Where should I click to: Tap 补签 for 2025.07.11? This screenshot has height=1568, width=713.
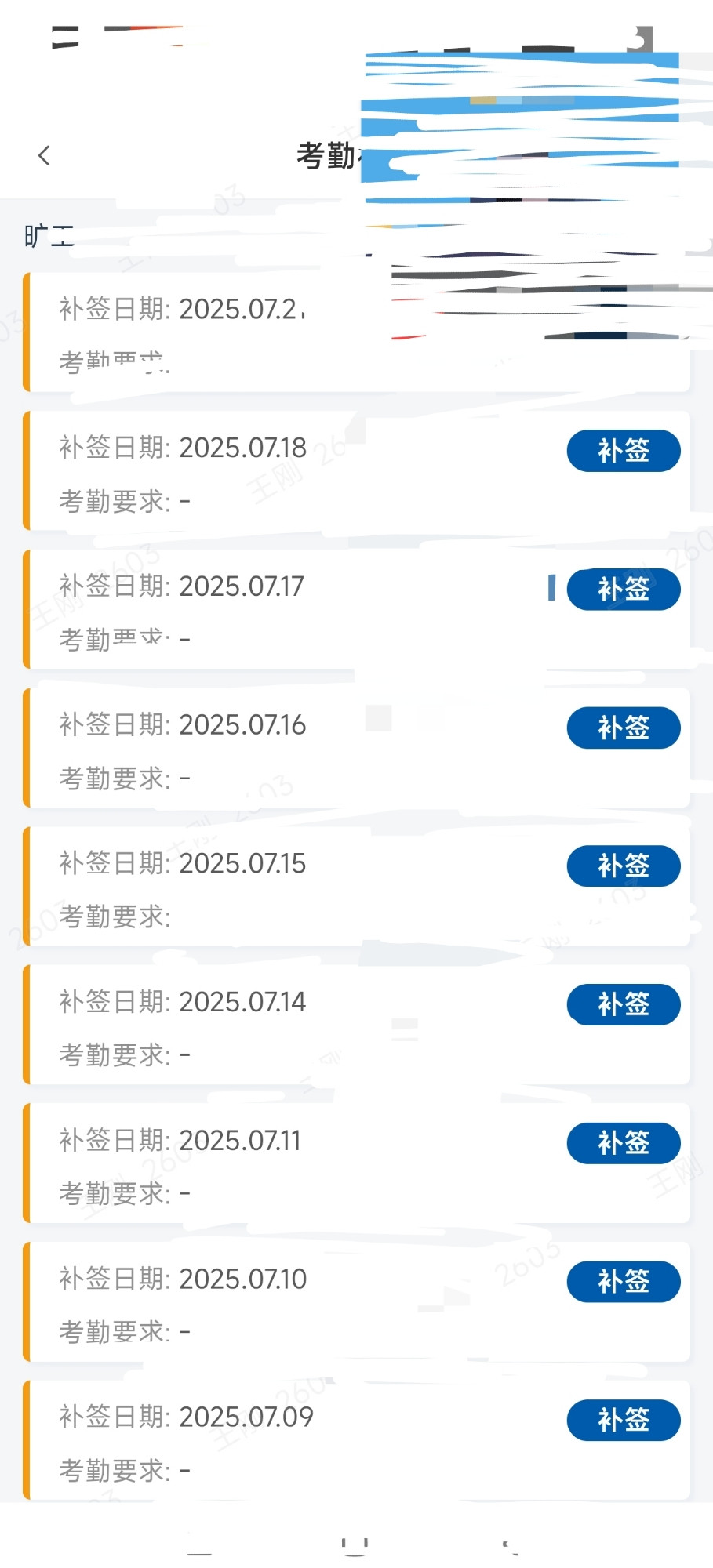pos(624,1143)
